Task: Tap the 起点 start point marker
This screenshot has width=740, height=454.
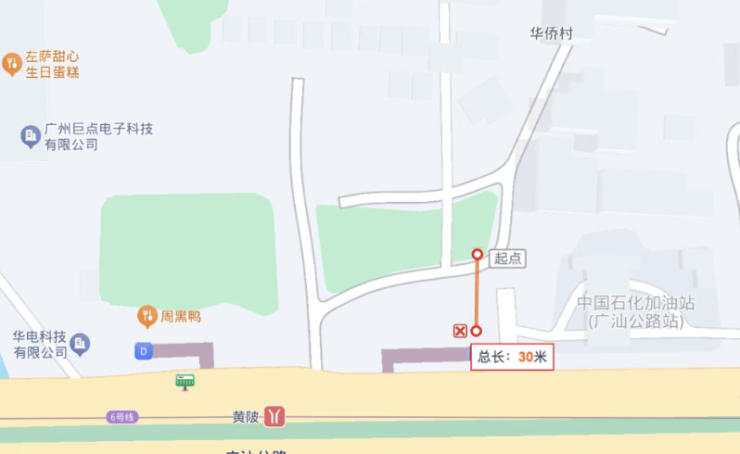Action: pyautogui.click(x=478, y=255)
